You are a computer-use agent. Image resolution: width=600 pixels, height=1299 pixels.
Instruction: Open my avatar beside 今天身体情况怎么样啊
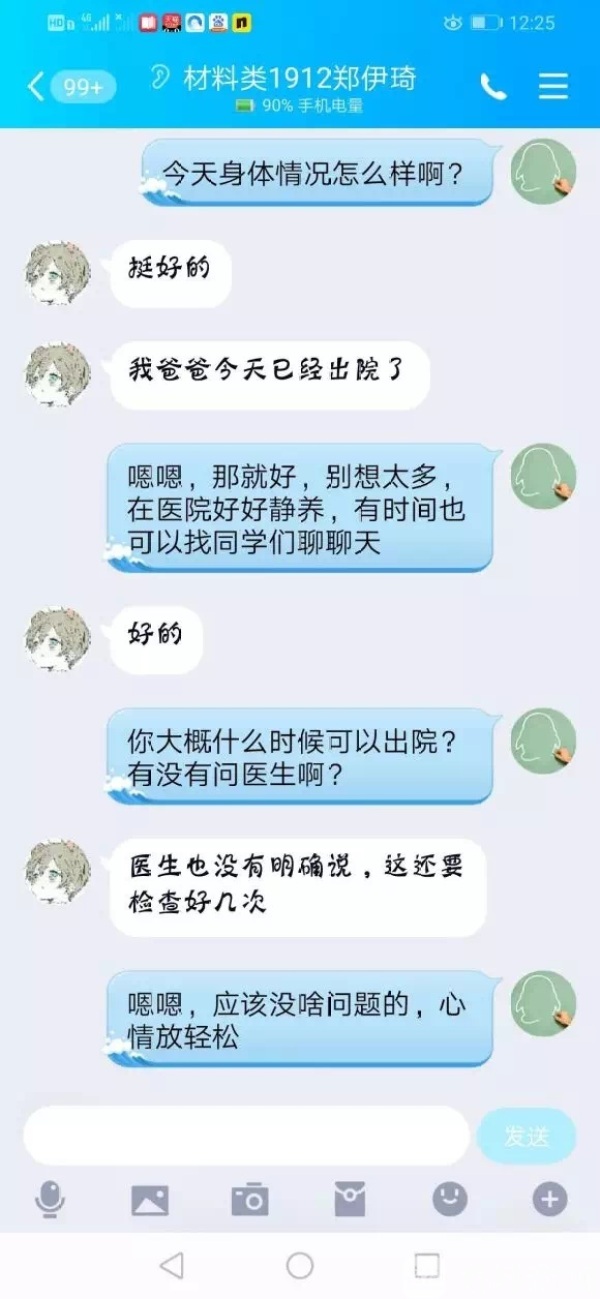[543, 172]
